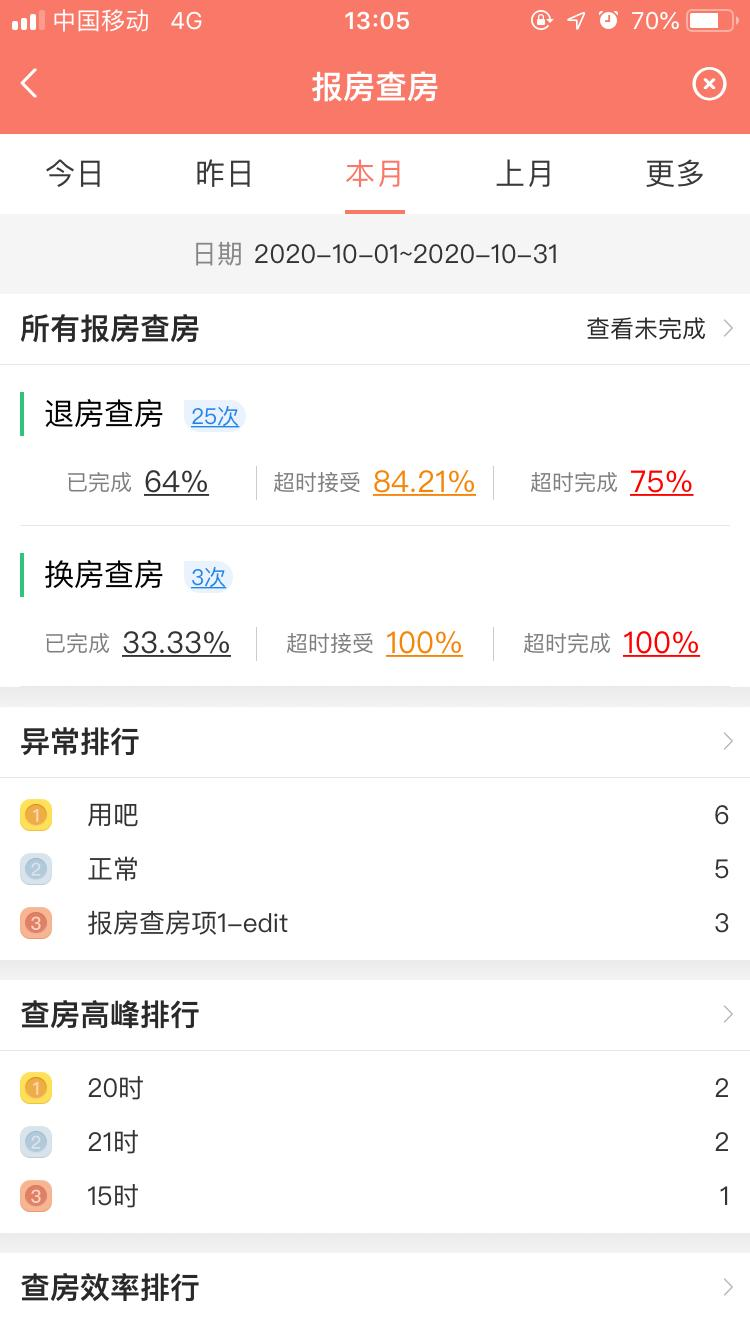Image resolution: width=750 pixels, height=1334 pixels.
Task: Tap the 33.33% completed figure for 换房查房
Action: click(x=176, y=642)
